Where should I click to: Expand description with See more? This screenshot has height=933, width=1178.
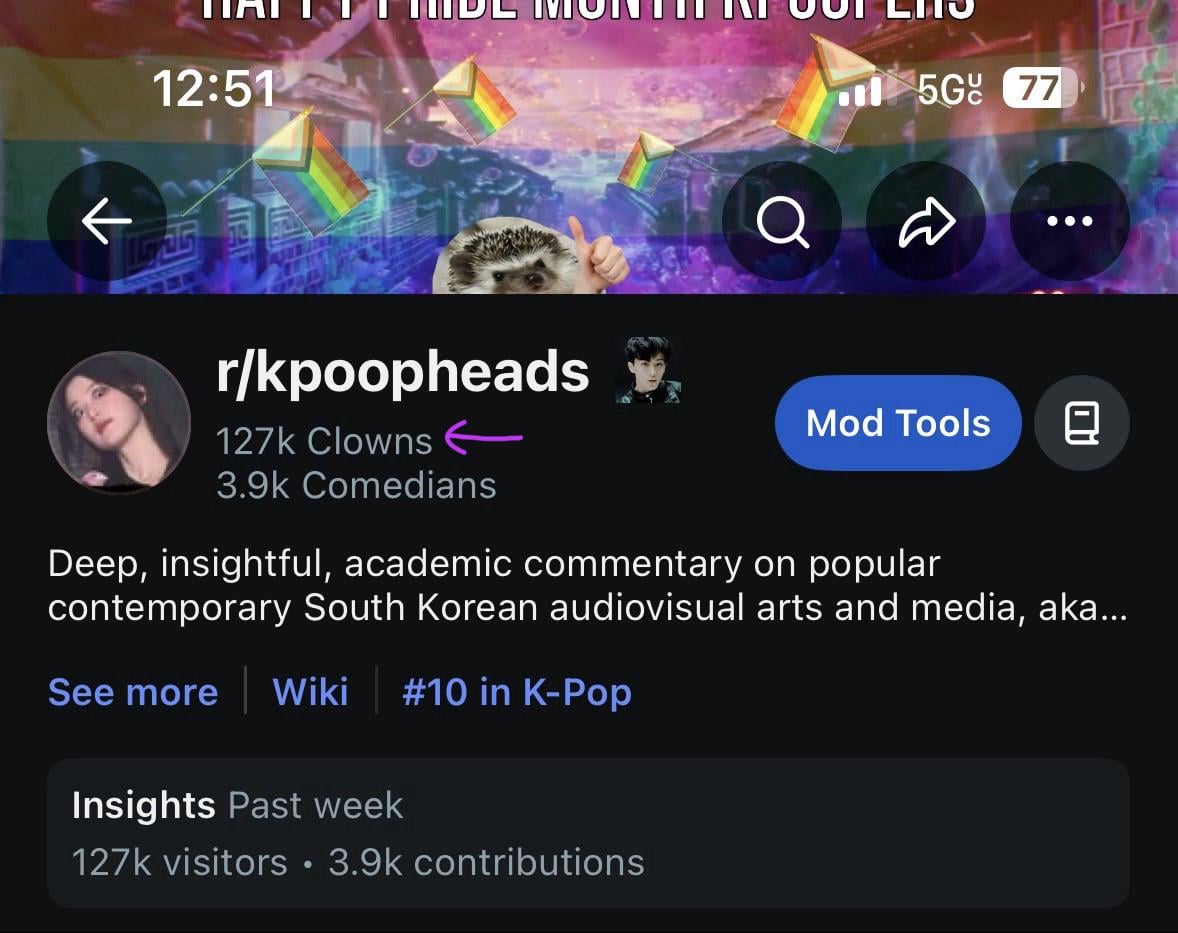(x=133, y=692)
